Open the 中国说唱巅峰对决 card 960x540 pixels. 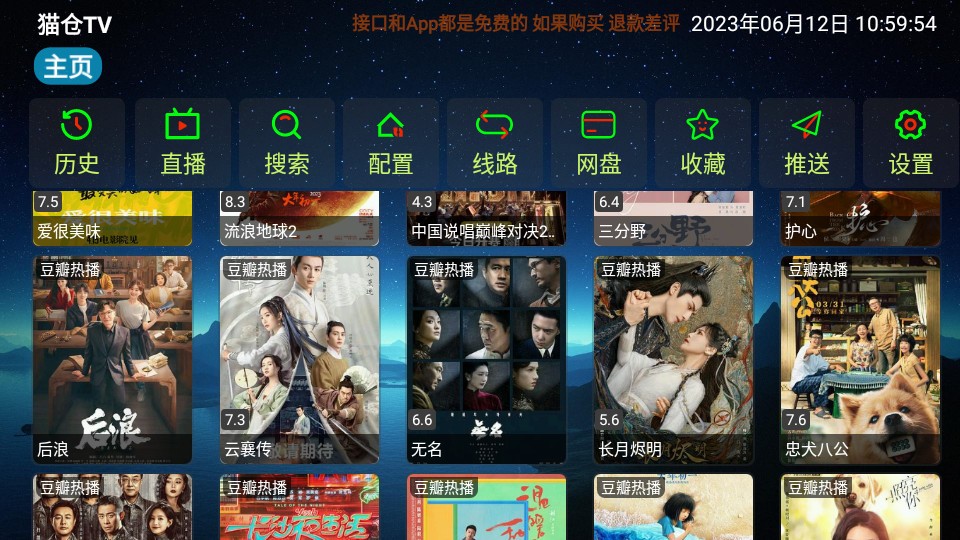486,219
